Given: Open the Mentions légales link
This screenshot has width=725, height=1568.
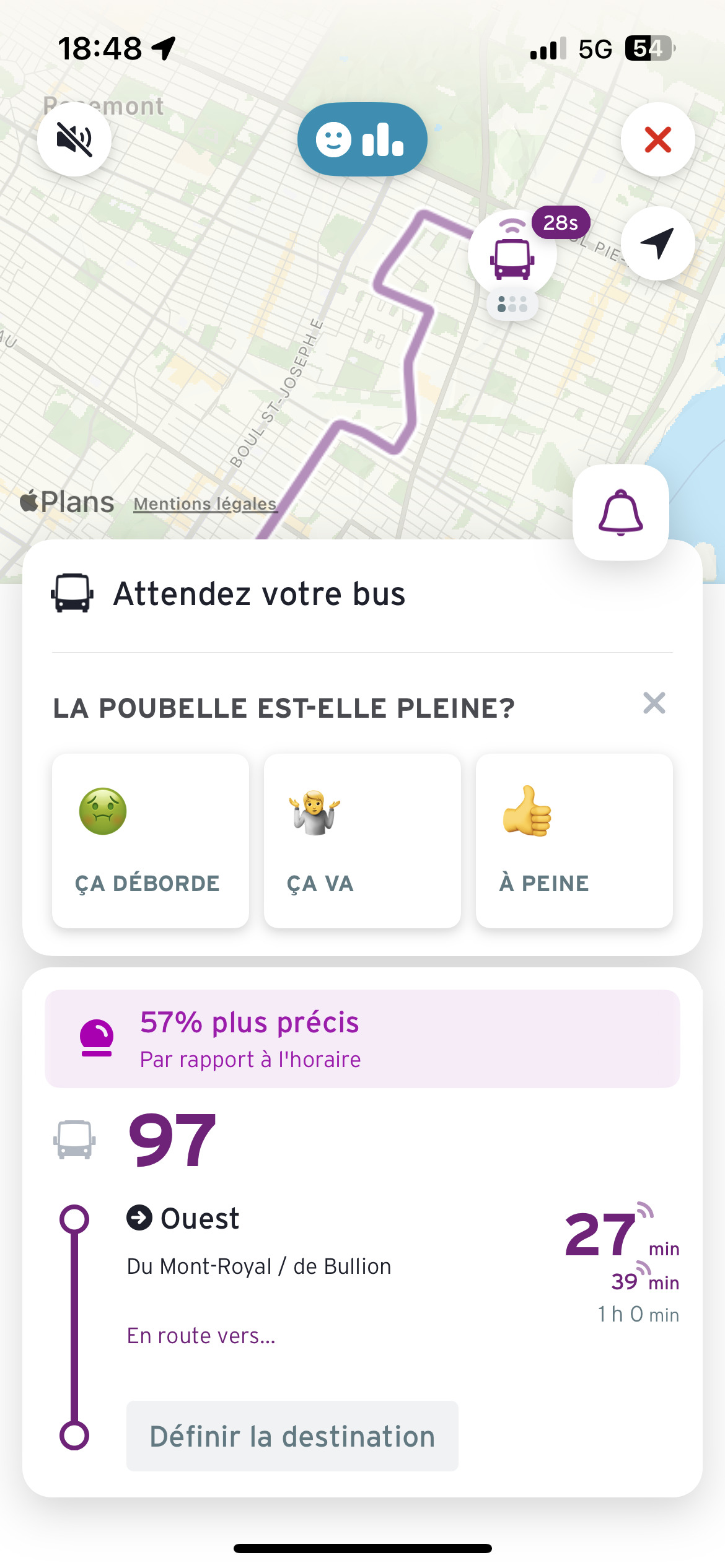Looking at the screenshot, I should [205, 504].
